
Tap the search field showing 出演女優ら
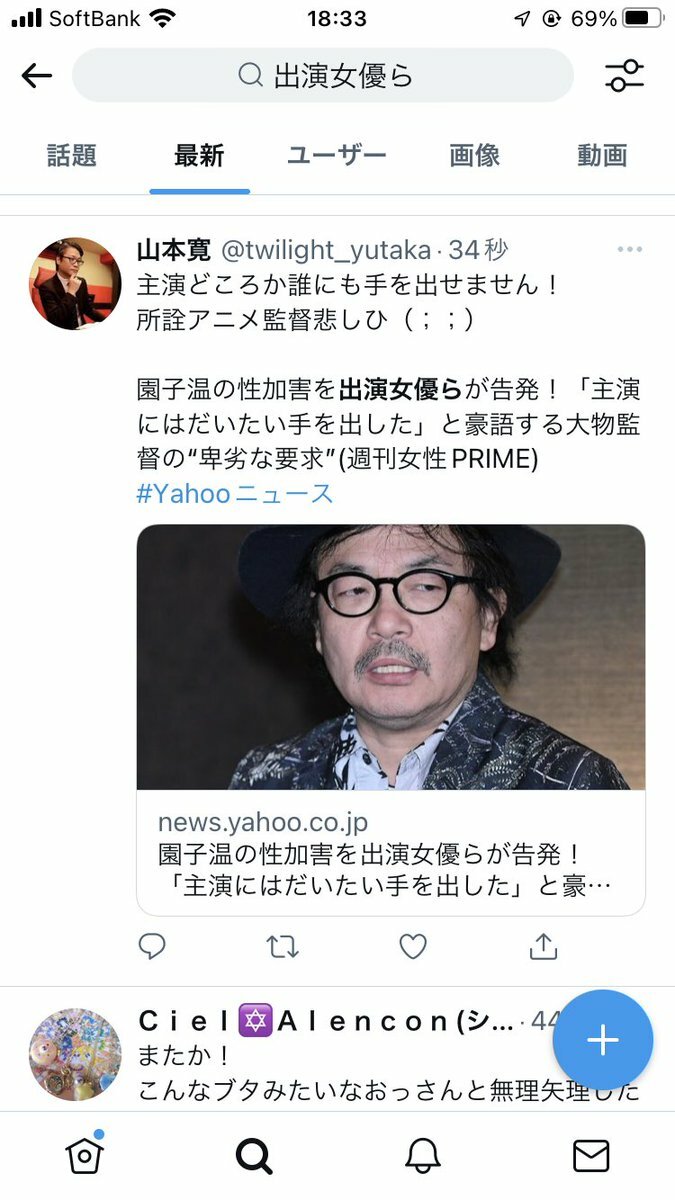click(x=323, y=76)
